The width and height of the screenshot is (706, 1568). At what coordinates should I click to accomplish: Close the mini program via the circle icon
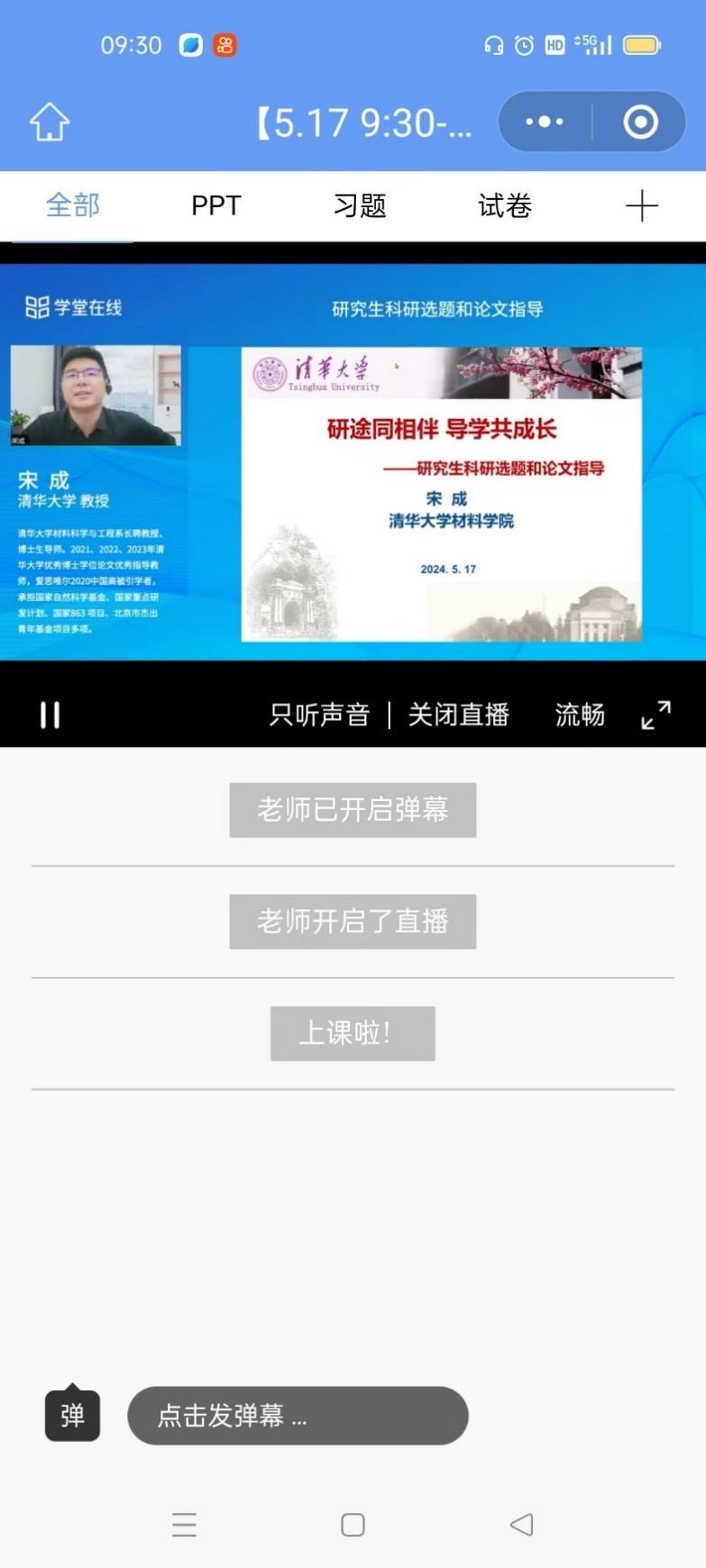coord(640,122)
